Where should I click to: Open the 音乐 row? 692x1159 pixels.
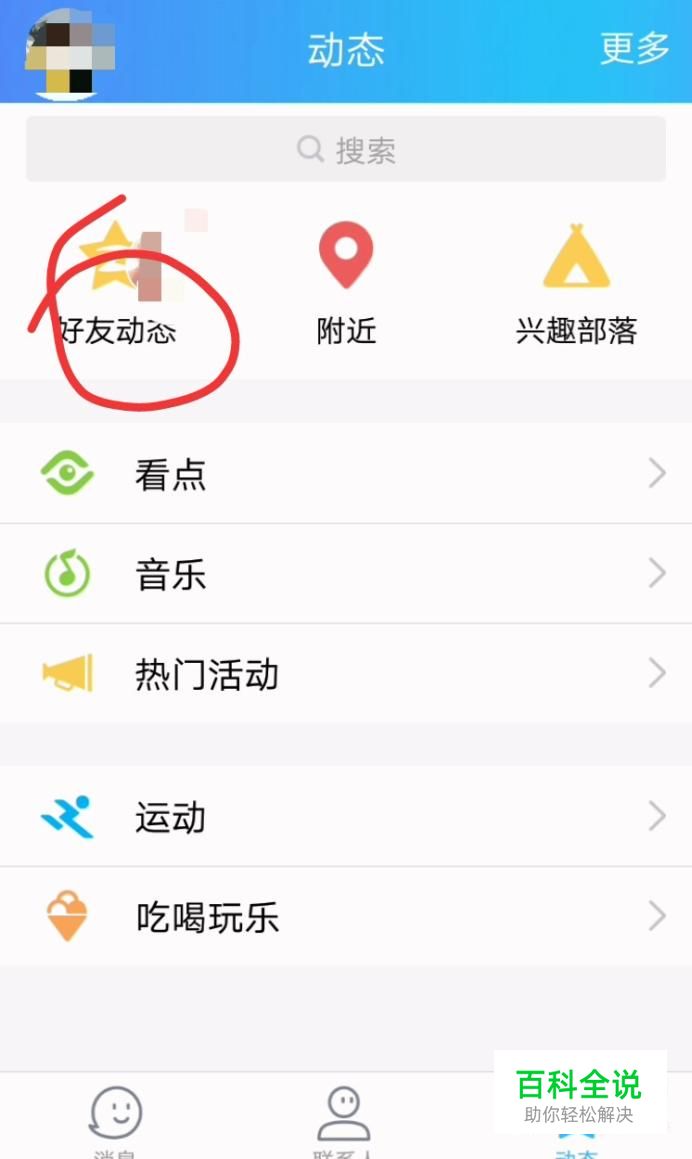346,574
